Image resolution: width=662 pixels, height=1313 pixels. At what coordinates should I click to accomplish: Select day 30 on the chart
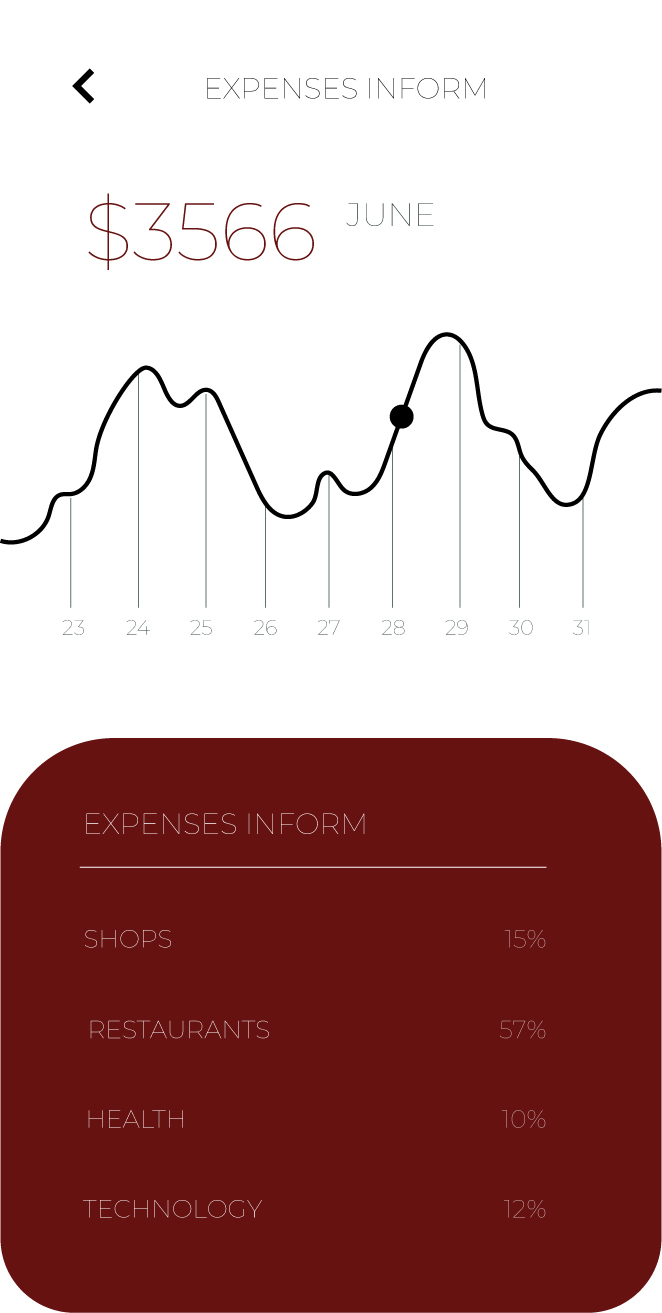(521, 628)
